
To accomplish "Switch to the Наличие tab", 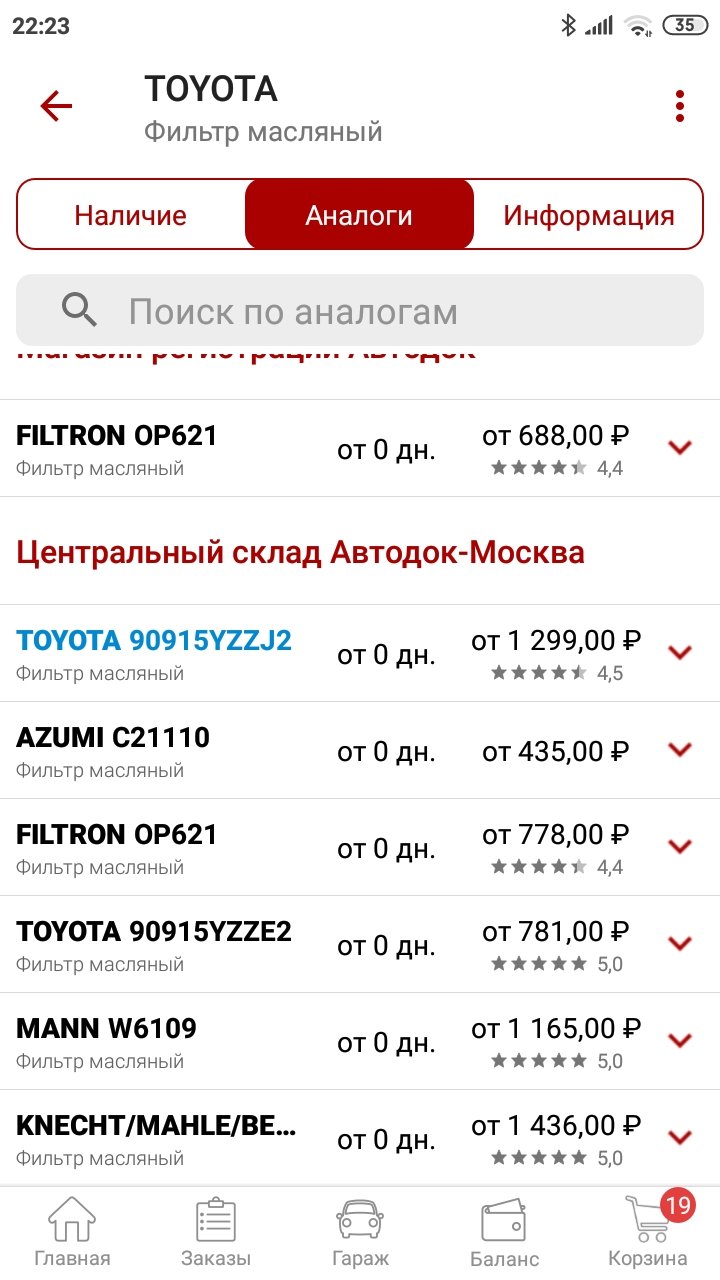I will click(131, 215).
